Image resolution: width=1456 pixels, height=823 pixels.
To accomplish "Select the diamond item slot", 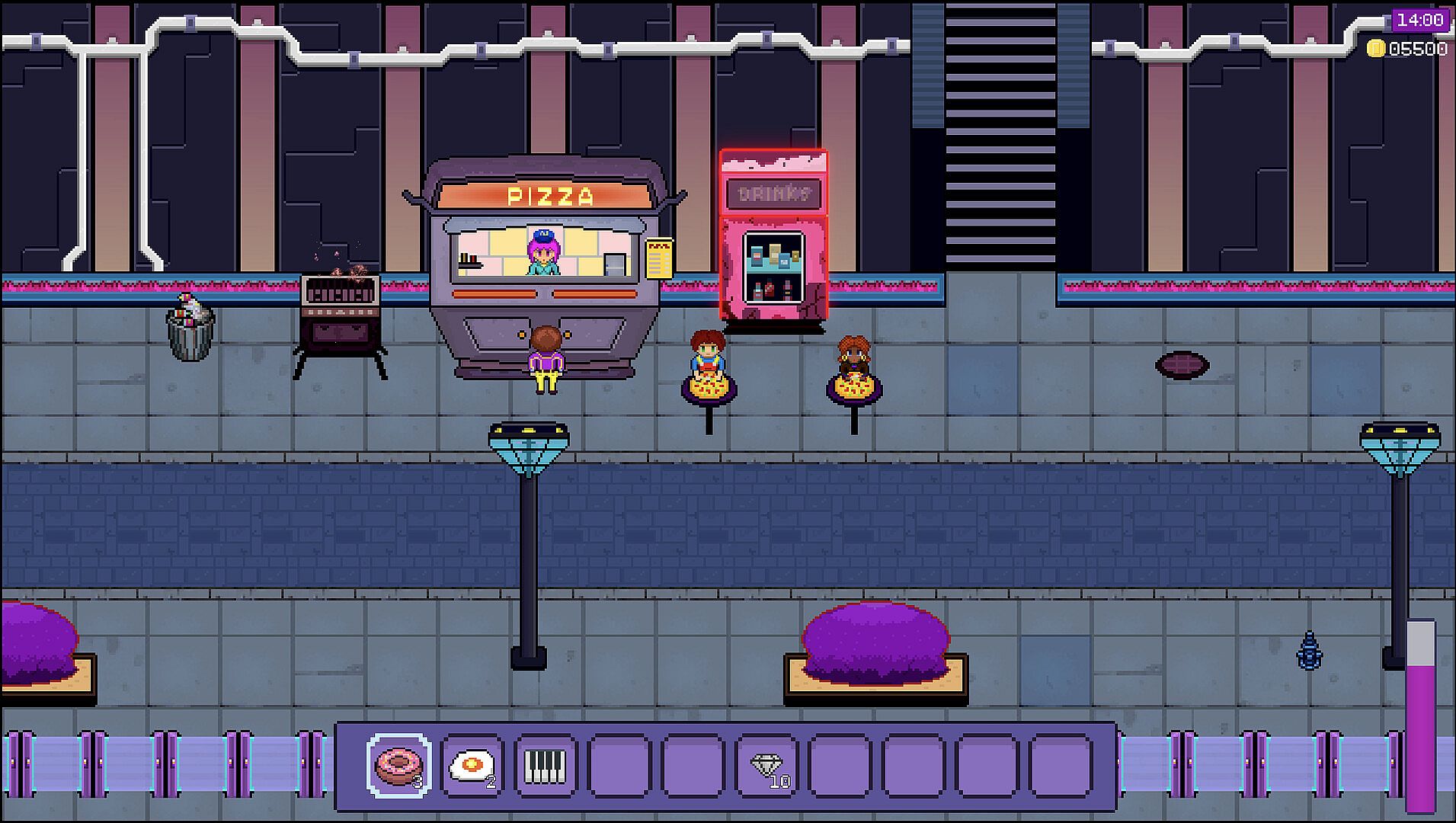I will click(766, 765).
